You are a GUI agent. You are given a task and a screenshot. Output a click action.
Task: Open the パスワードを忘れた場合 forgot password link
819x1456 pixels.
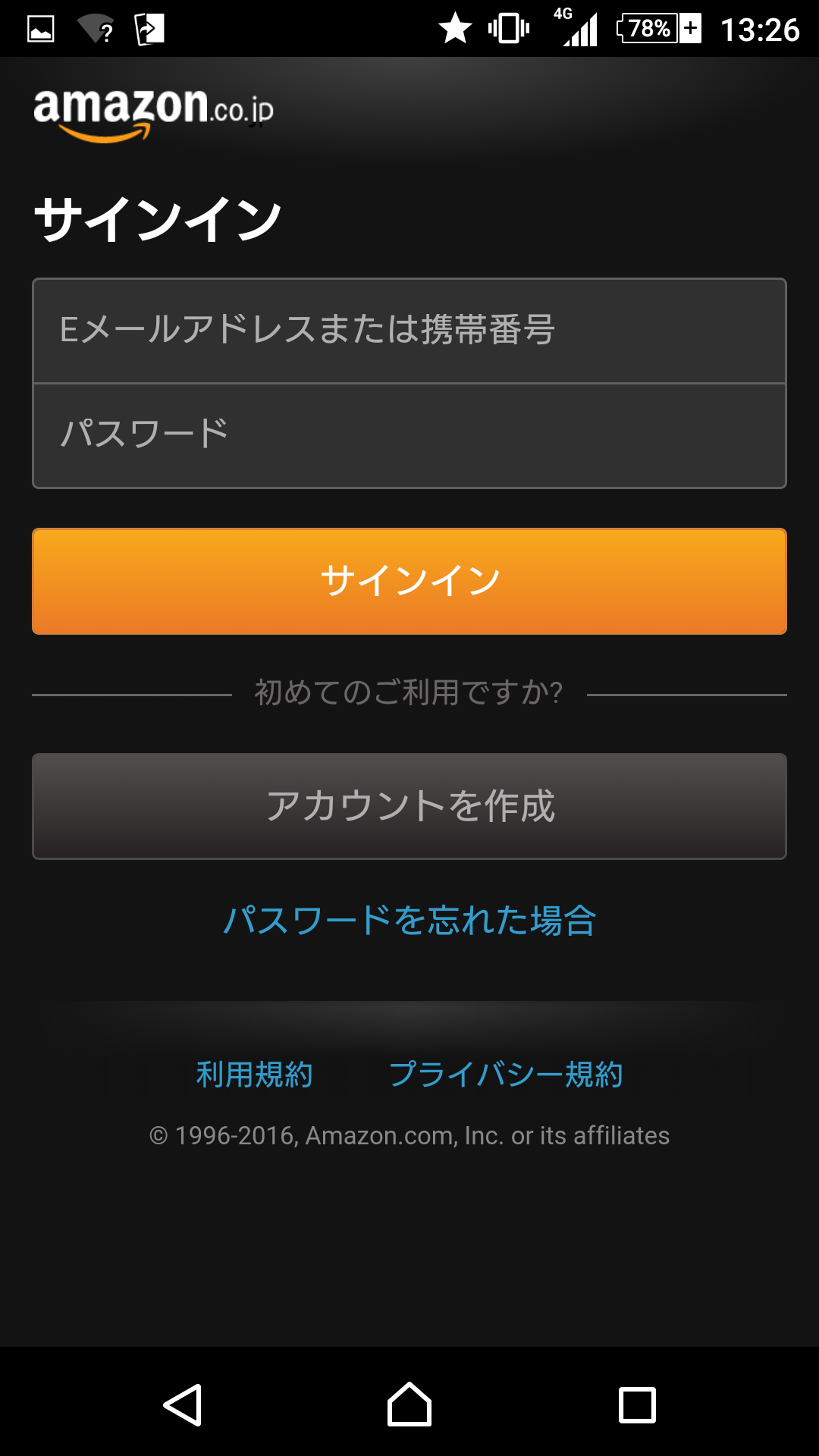click(x=409, y=921)
